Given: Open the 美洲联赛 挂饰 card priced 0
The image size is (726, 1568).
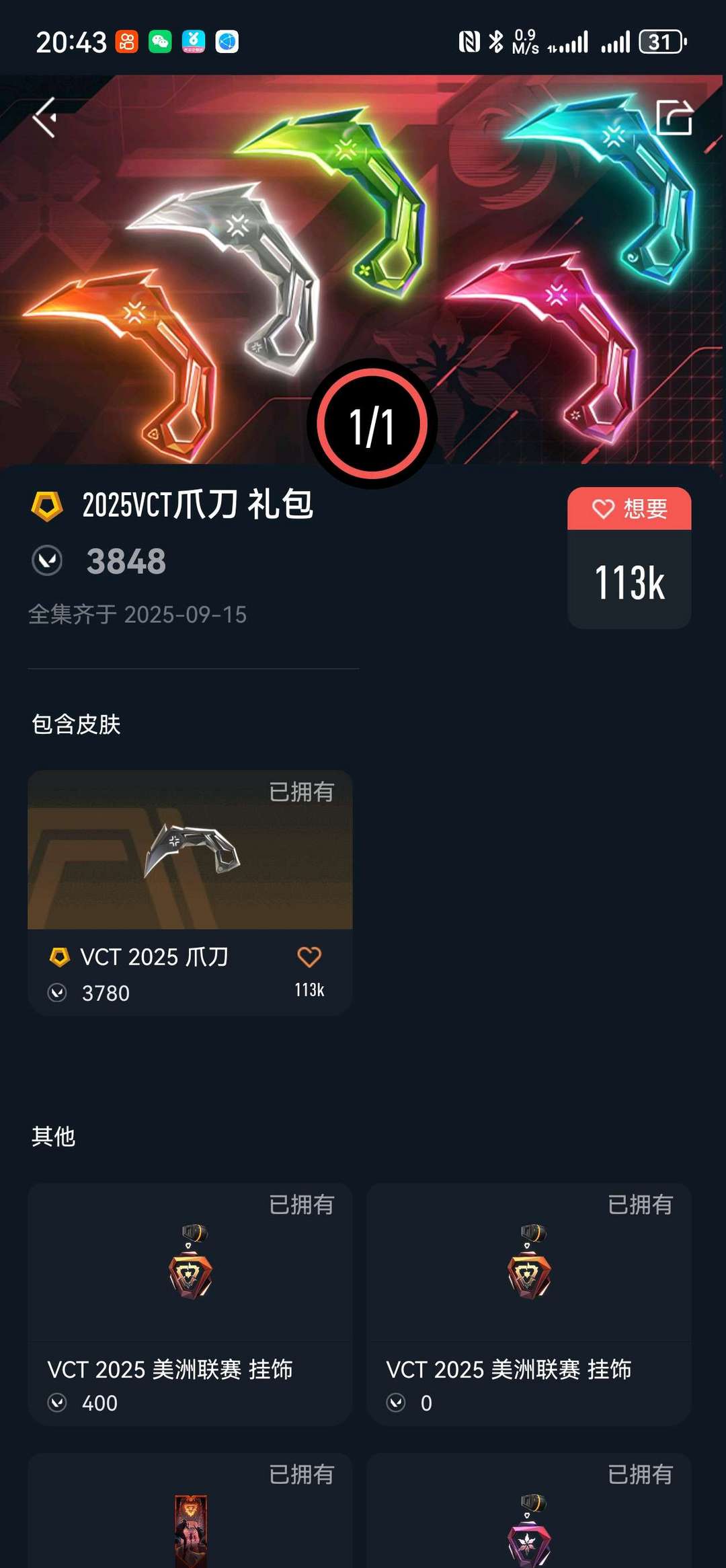Looking at the screenshot, I should (528, 1303).
